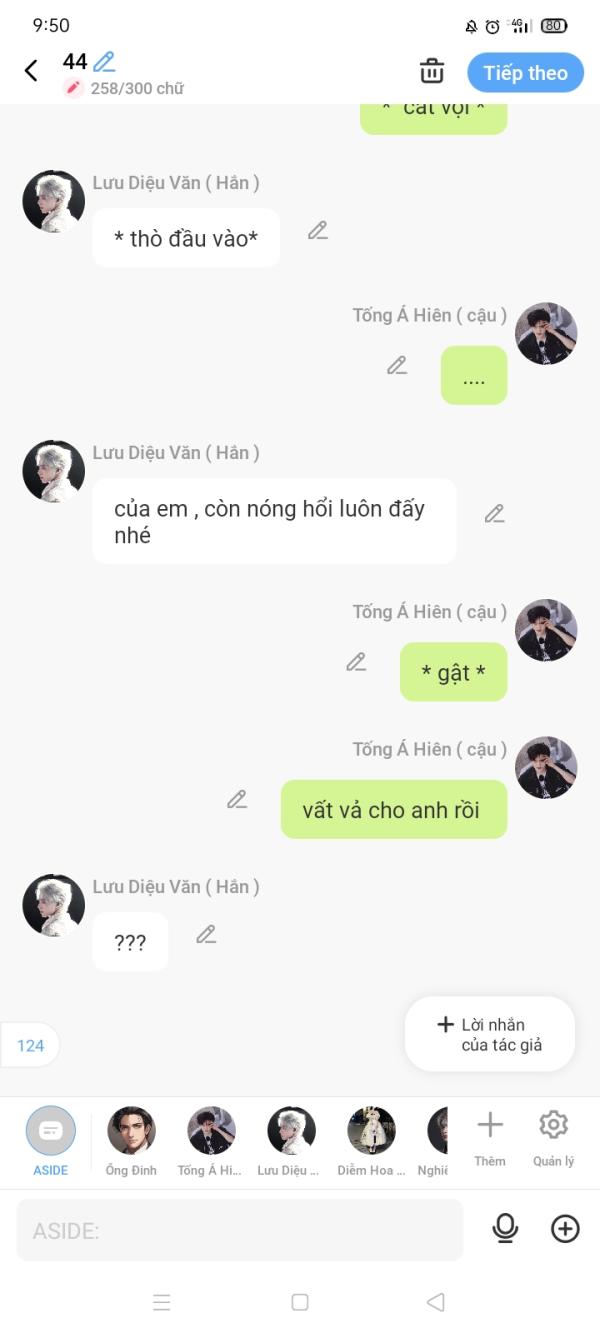Choose character Tống Á Hiên in the bar
Viewport: 600px width, 1333px height.
click(211, 1141)
